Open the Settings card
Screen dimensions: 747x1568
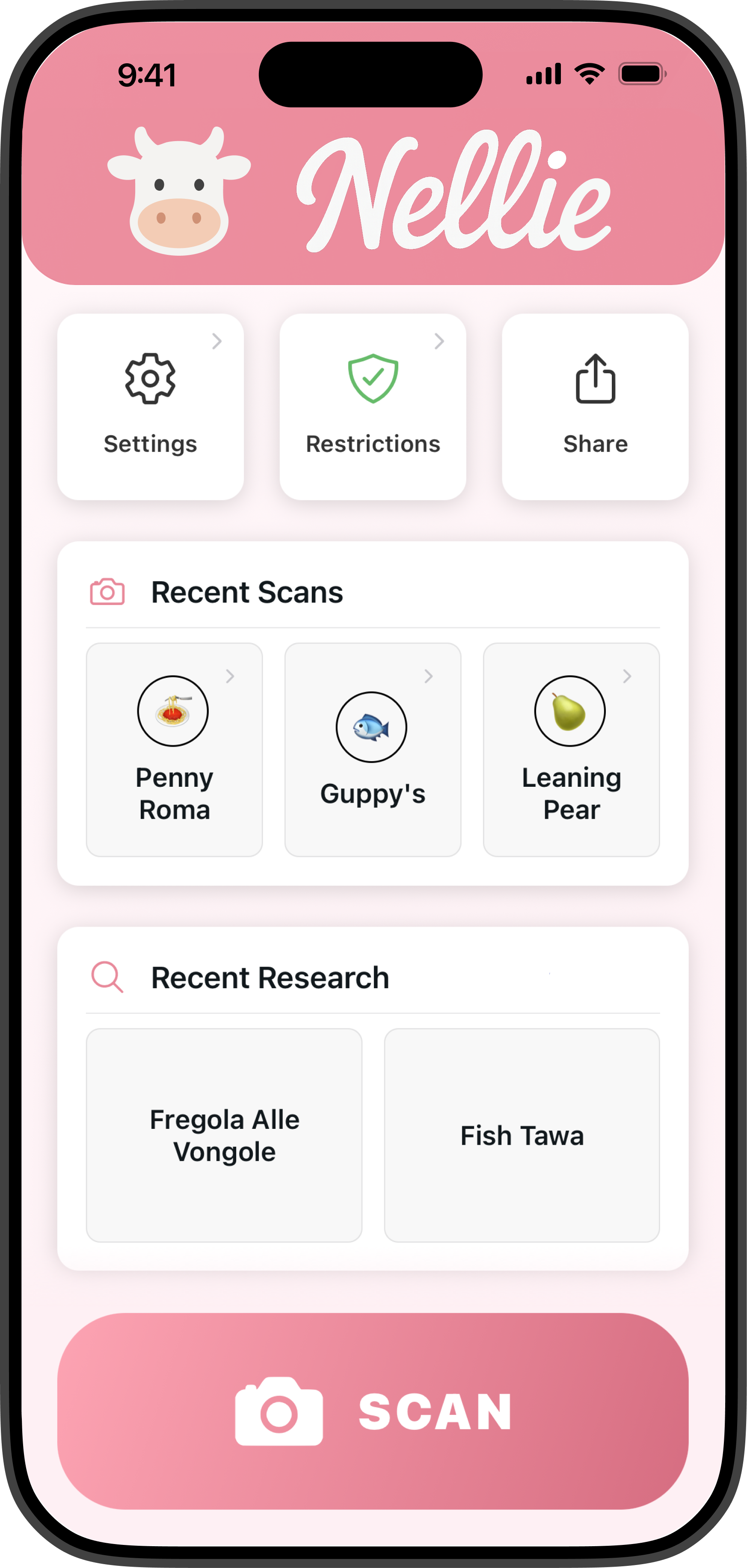150,407
